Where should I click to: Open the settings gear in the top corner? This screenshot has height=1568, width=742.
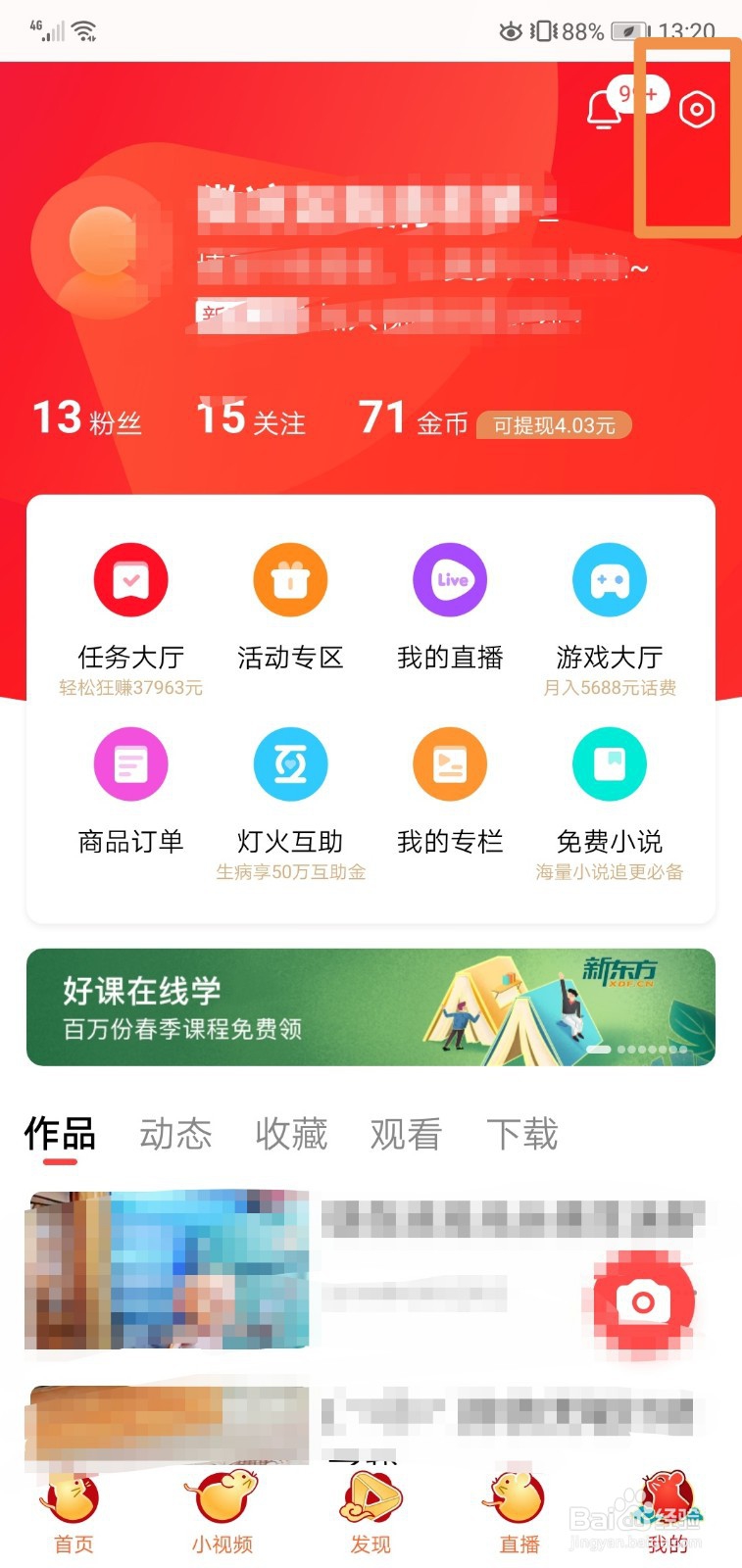pyautogui.click(x=695, y=108)
